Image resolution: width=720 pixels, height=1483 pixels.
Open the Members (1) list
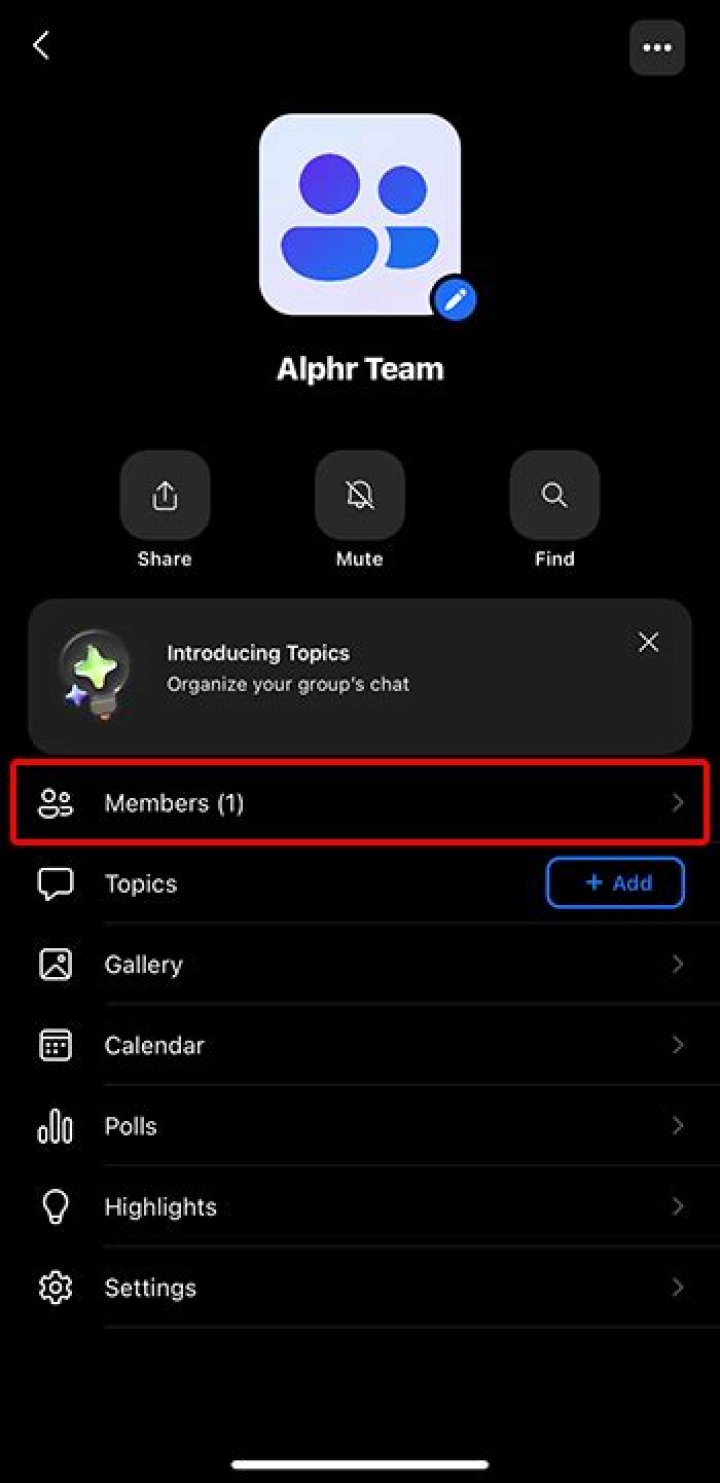pos(360,803)
